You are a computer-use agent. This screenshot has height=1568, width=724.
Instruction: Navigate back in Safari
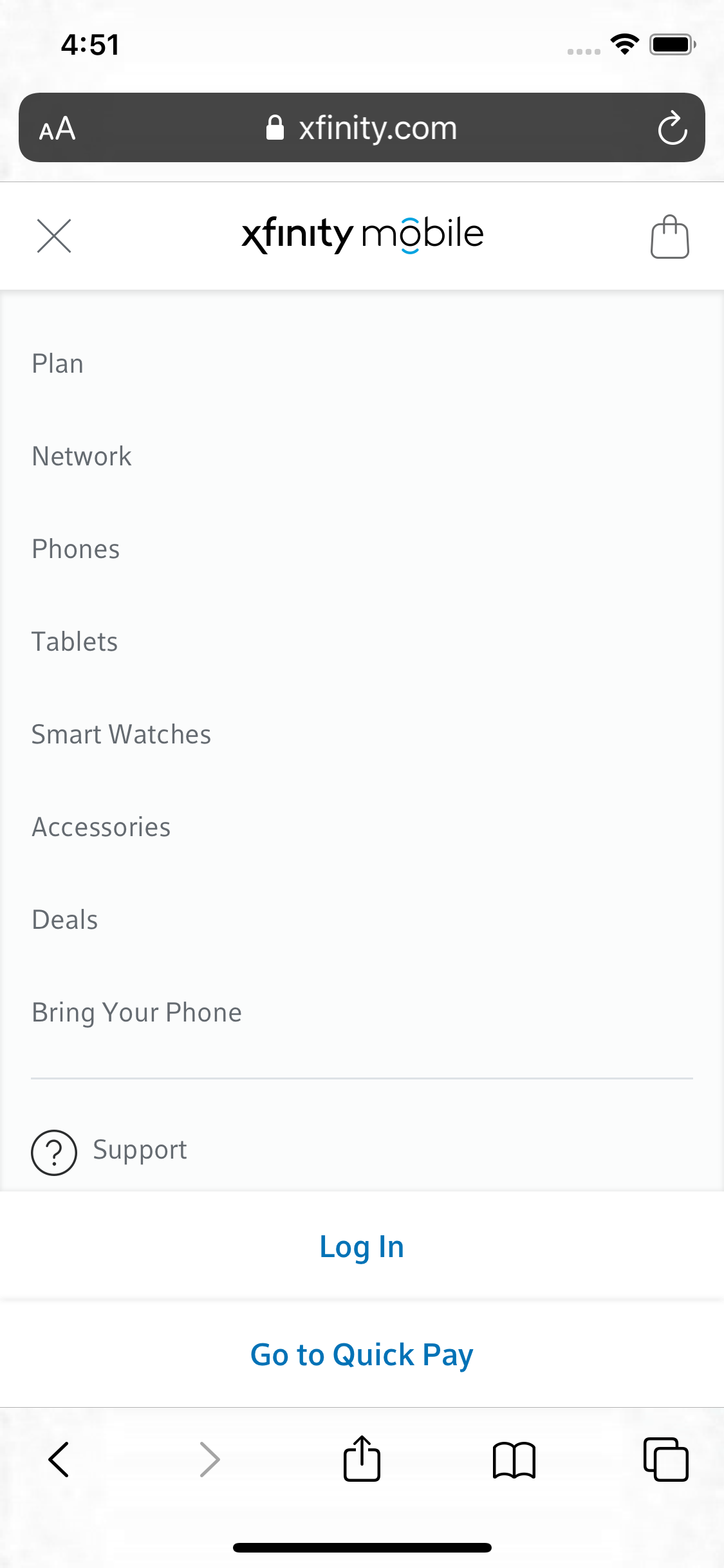(59, 1459)
